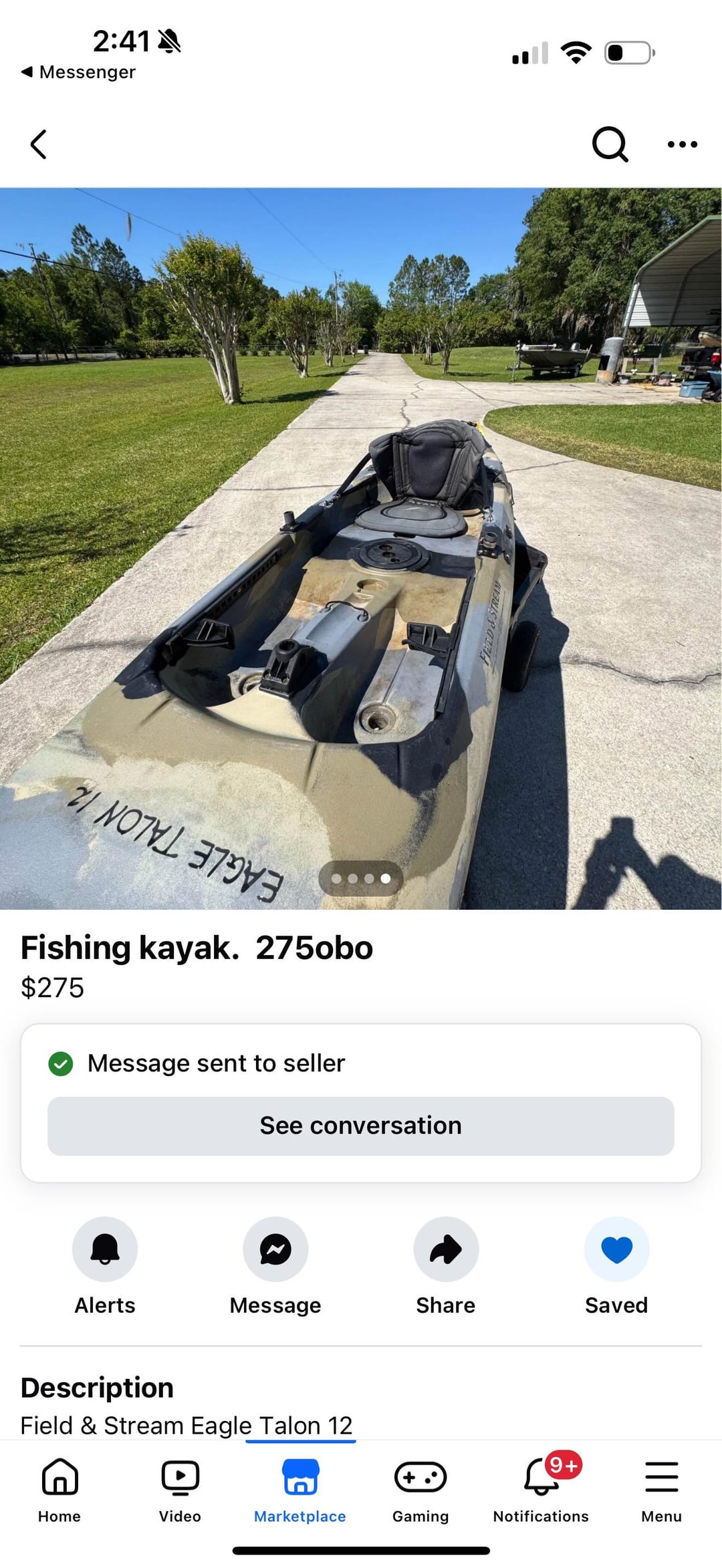Turn on Alerts for this listing
Screen dimensions: 722x1568
(x=105, y=1250)
